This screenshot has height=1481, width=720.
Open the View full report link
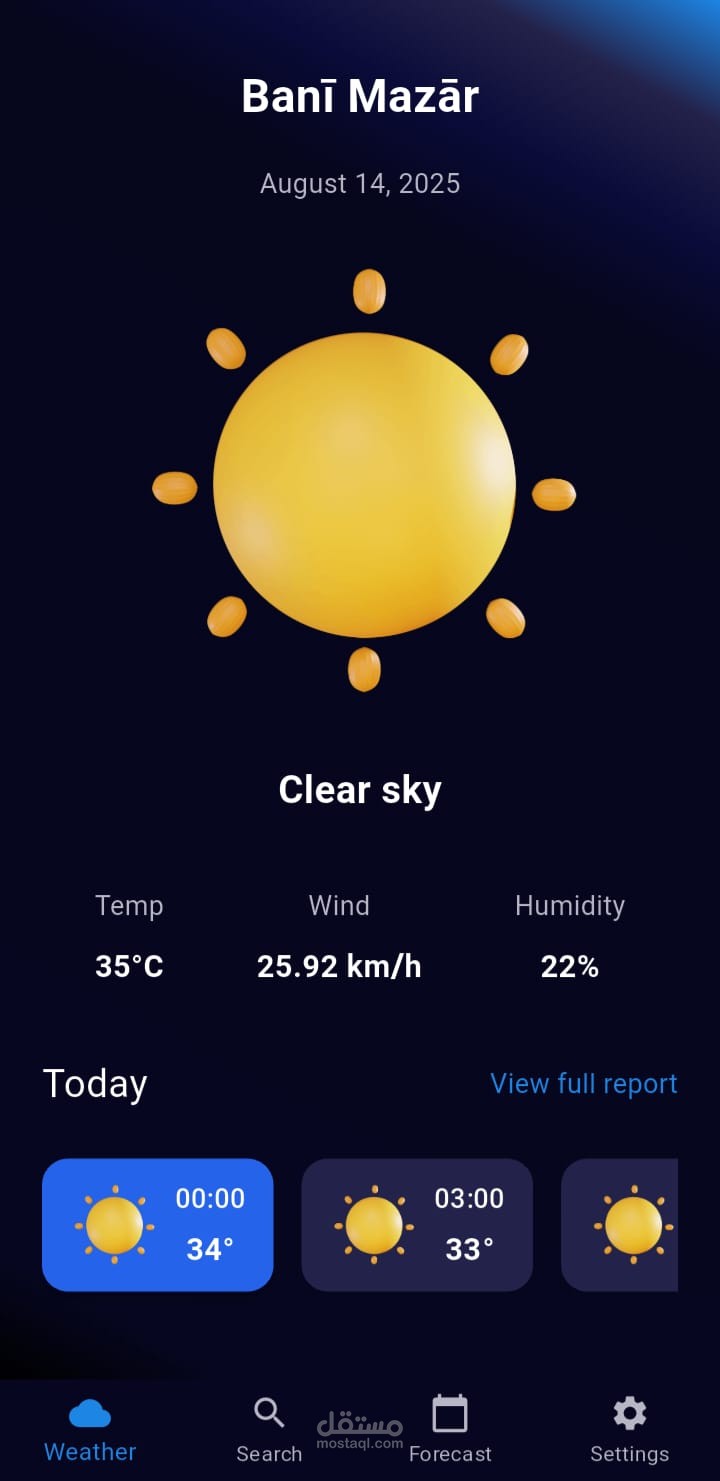click(584, 1084)
